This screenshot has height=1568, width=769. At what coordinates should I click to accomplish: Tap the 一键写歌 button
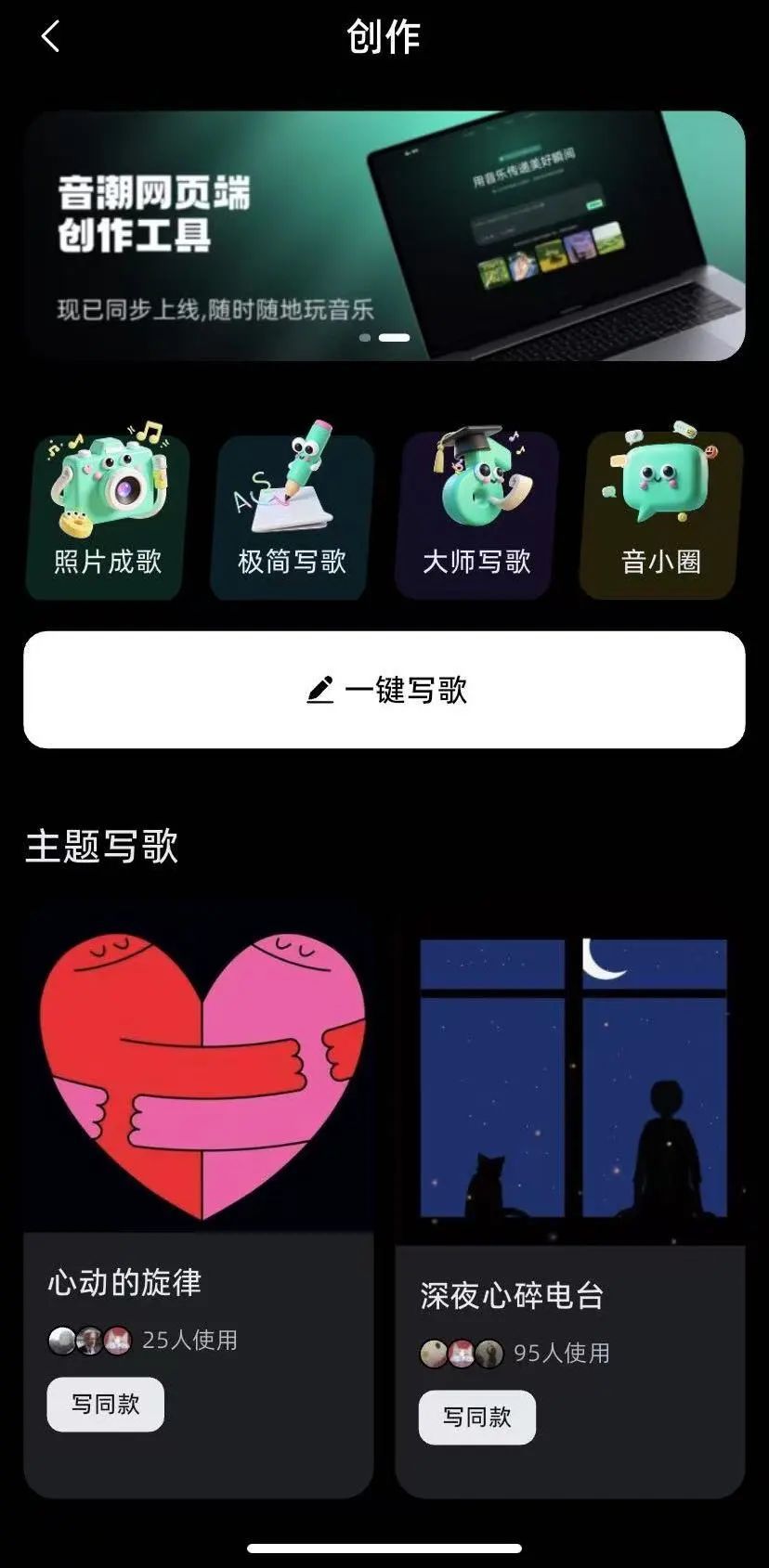point(384,690)
